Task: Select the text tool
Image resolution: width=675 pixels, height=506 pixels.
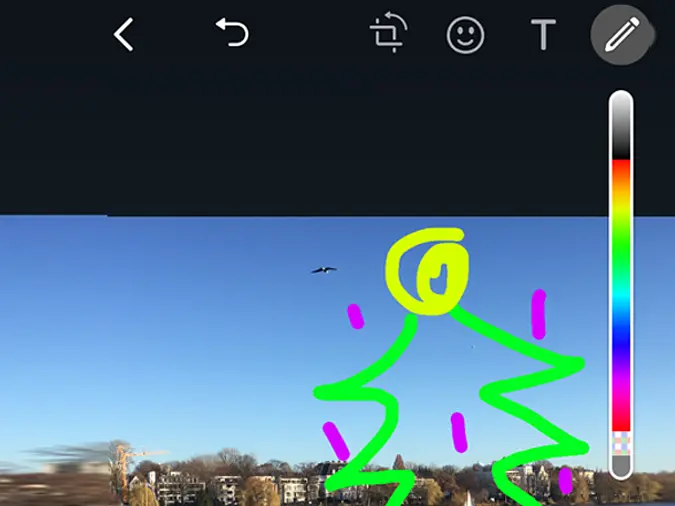Action: (543, 36)
